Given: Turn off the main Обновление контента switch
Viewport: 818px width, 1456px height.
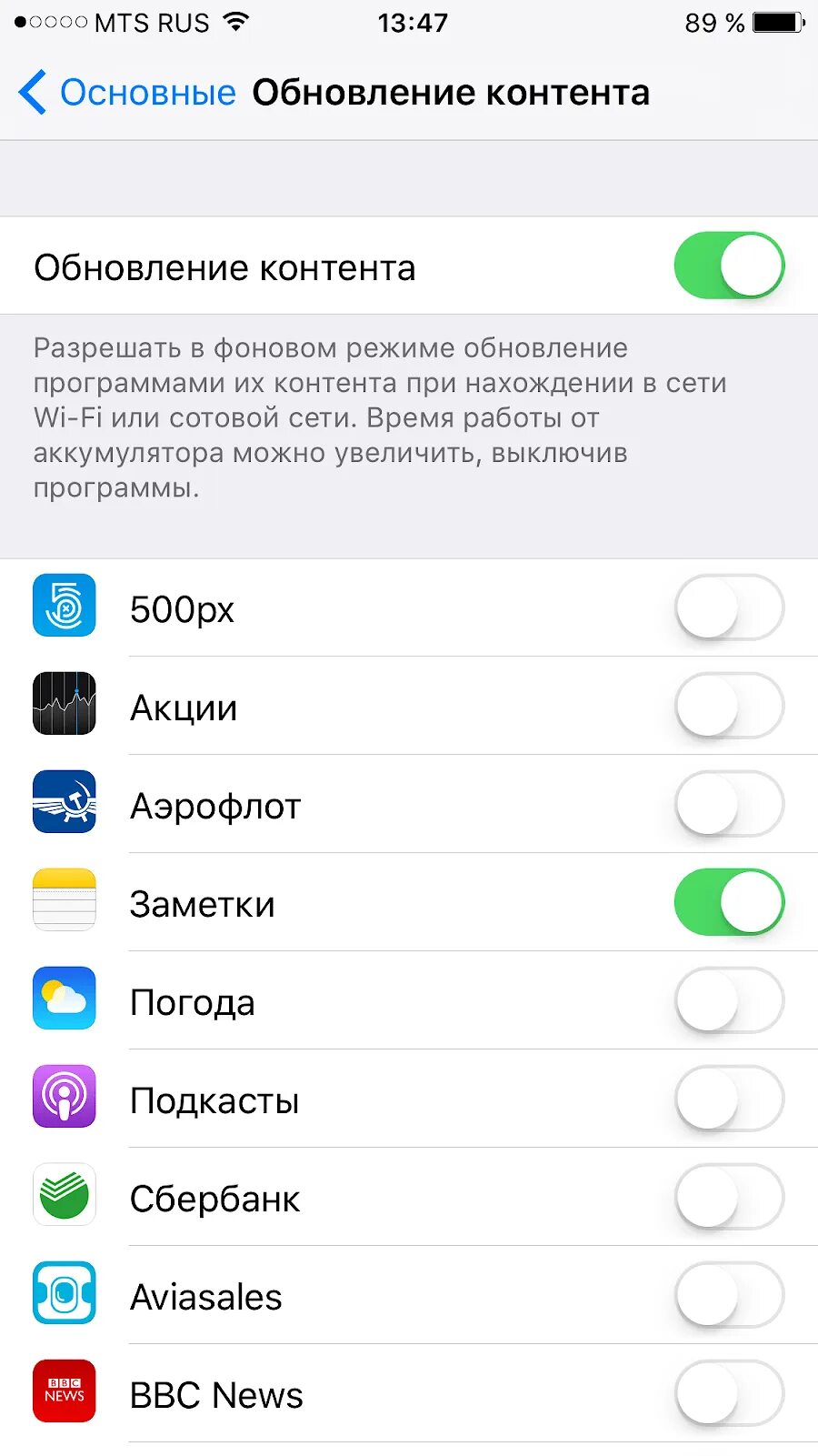Looking at the screenshot, I should (729, 266).
